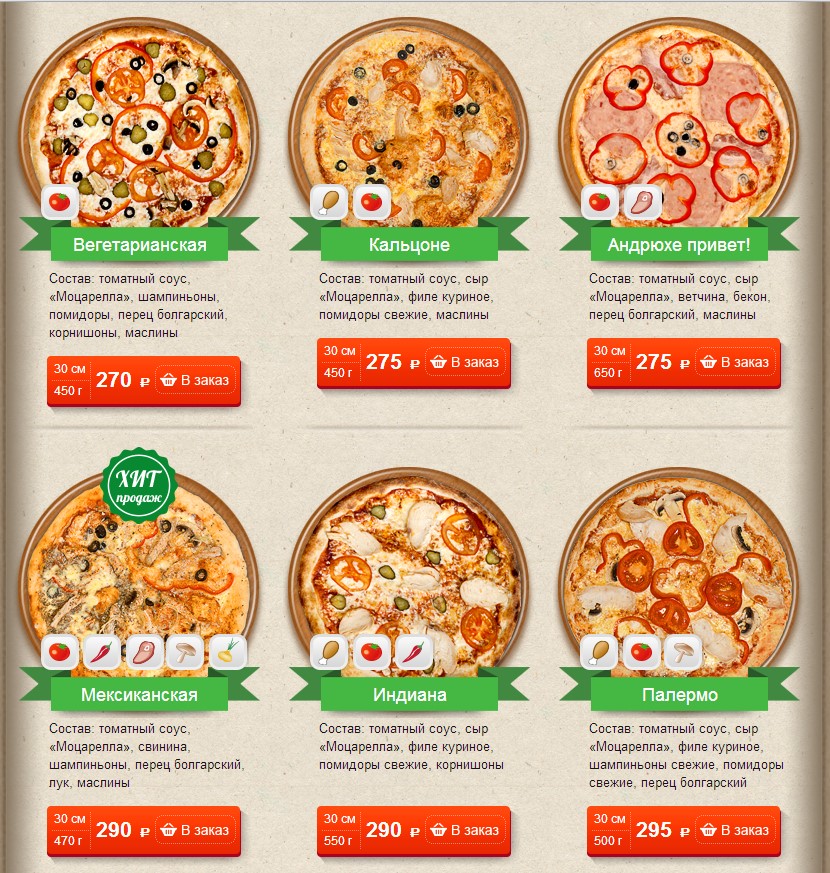Add Андрюхе привет! pizza to order
This screenshot has width=830, height=873.
coord(734,362)
